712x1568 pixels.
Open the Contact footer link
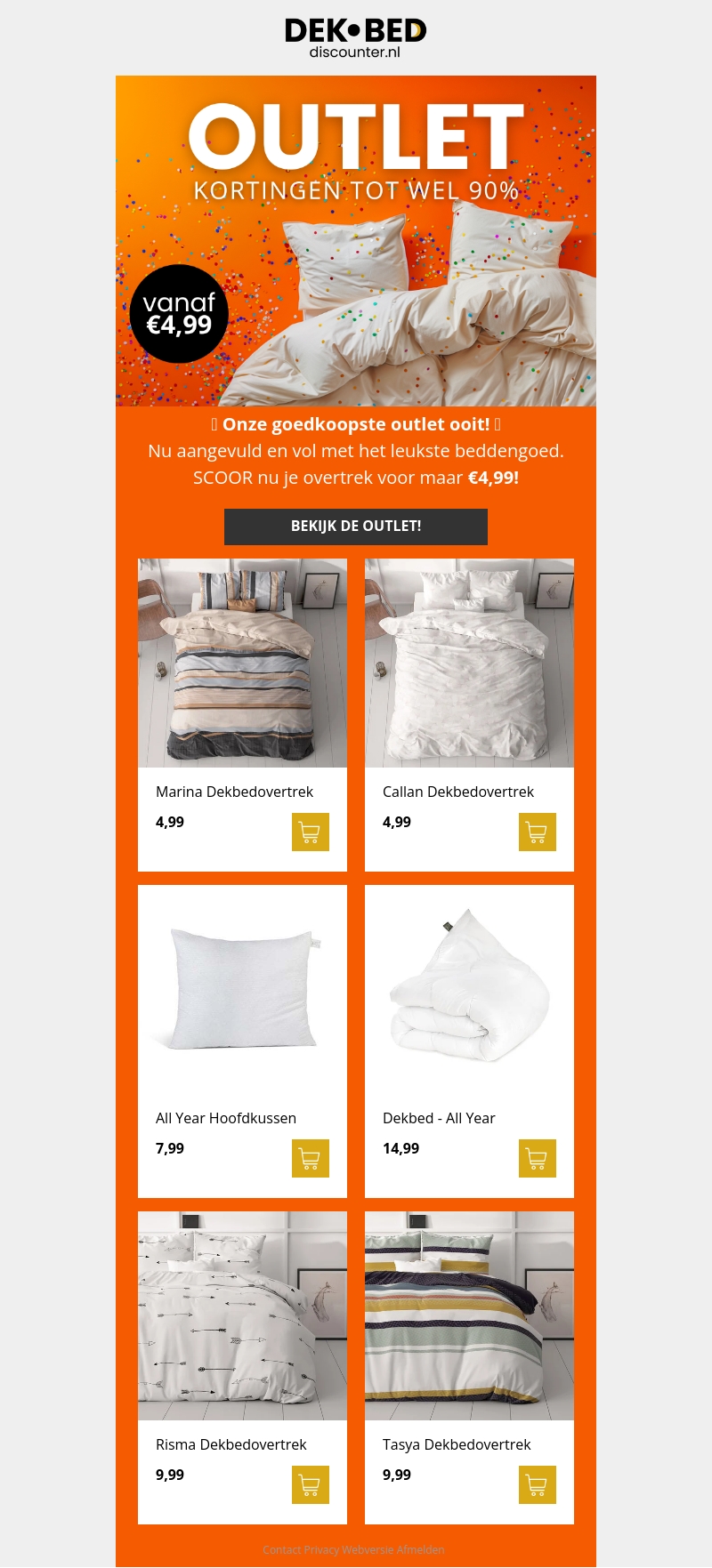281,1550
